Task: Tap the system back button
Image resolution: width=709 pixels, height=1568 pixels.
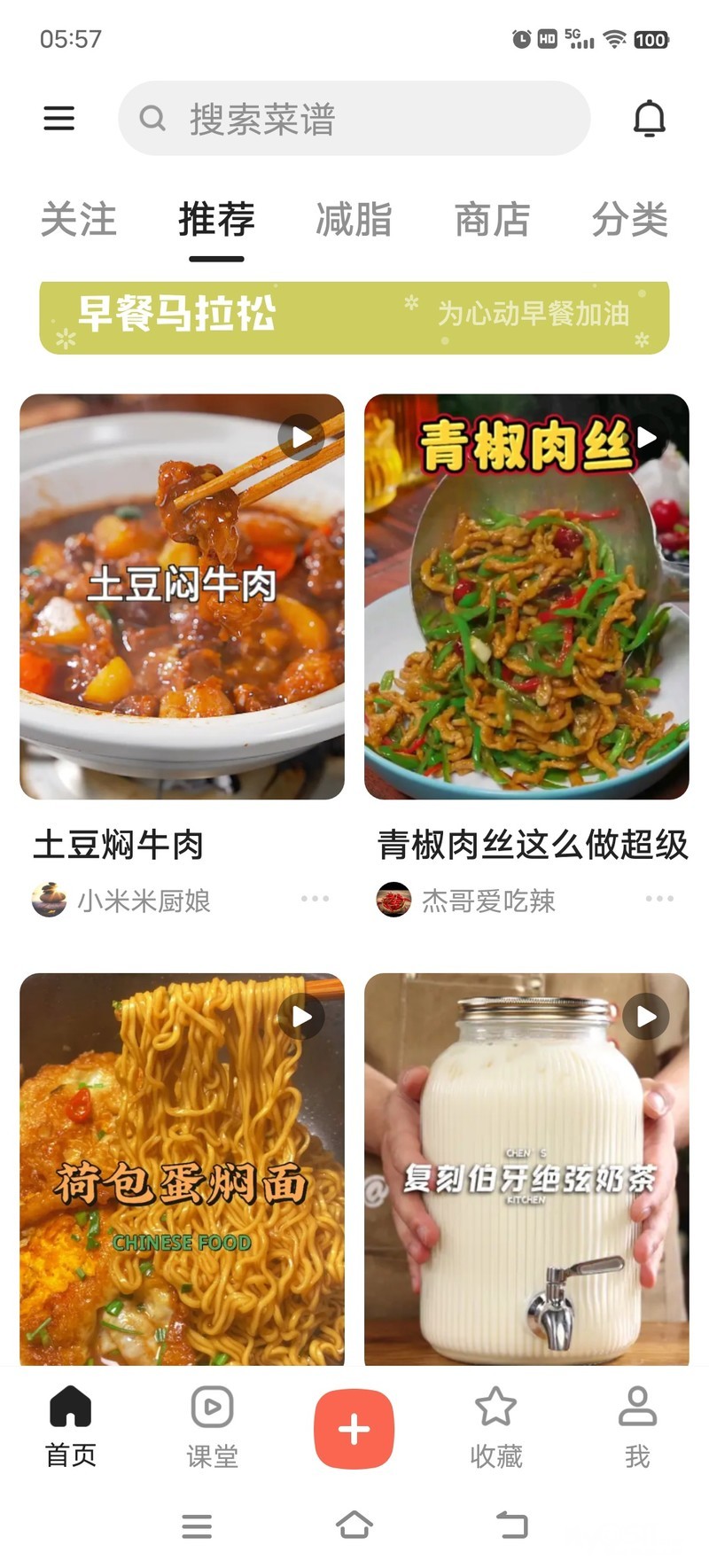Action: pos(511,1525)
